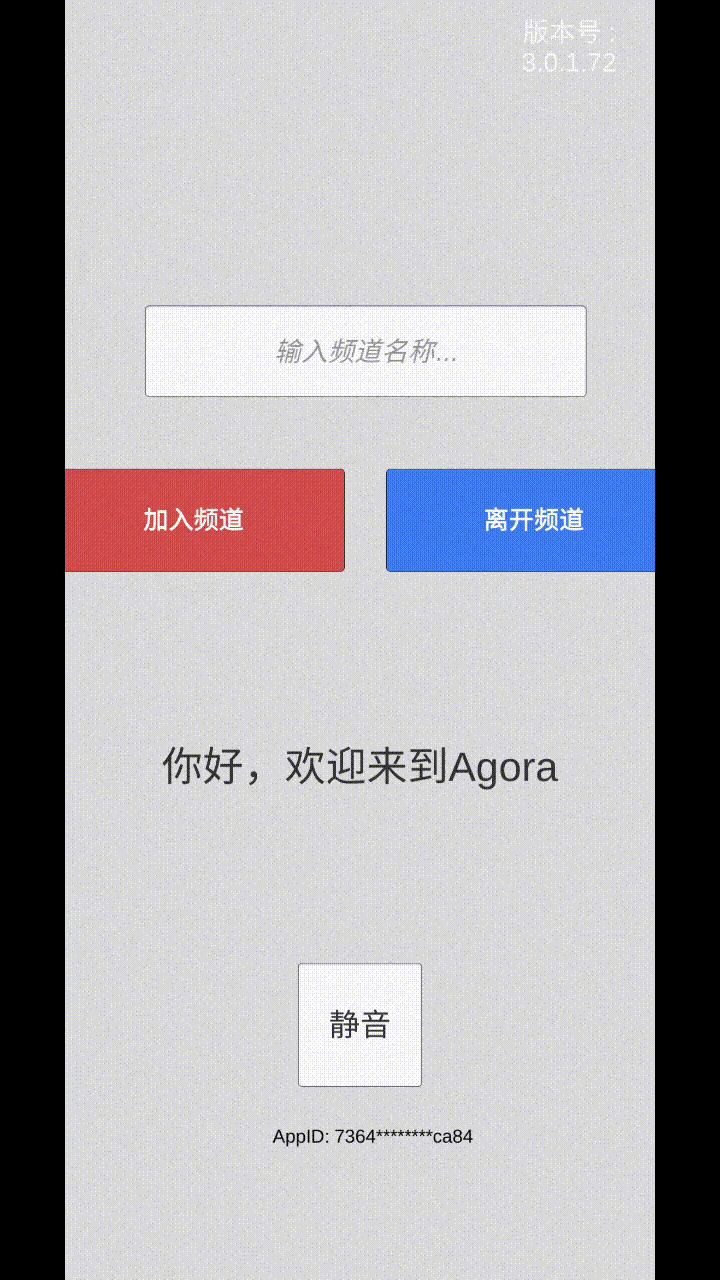The width and height of the screenshot is (720, 1280).
Task: Mute audio with the 静音 button
Action: tap(360, 1025)
